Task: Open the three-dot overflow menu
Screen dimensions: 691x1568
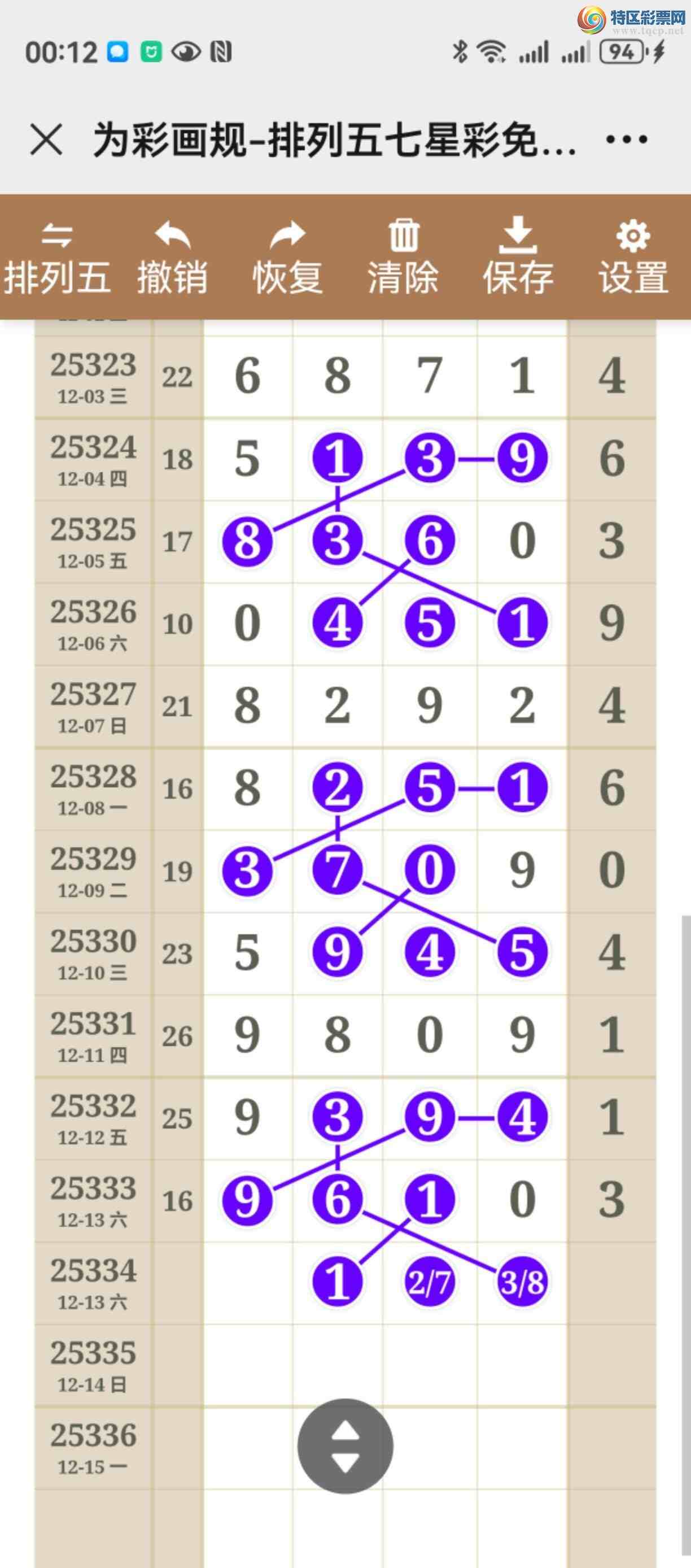Action: 627,140
